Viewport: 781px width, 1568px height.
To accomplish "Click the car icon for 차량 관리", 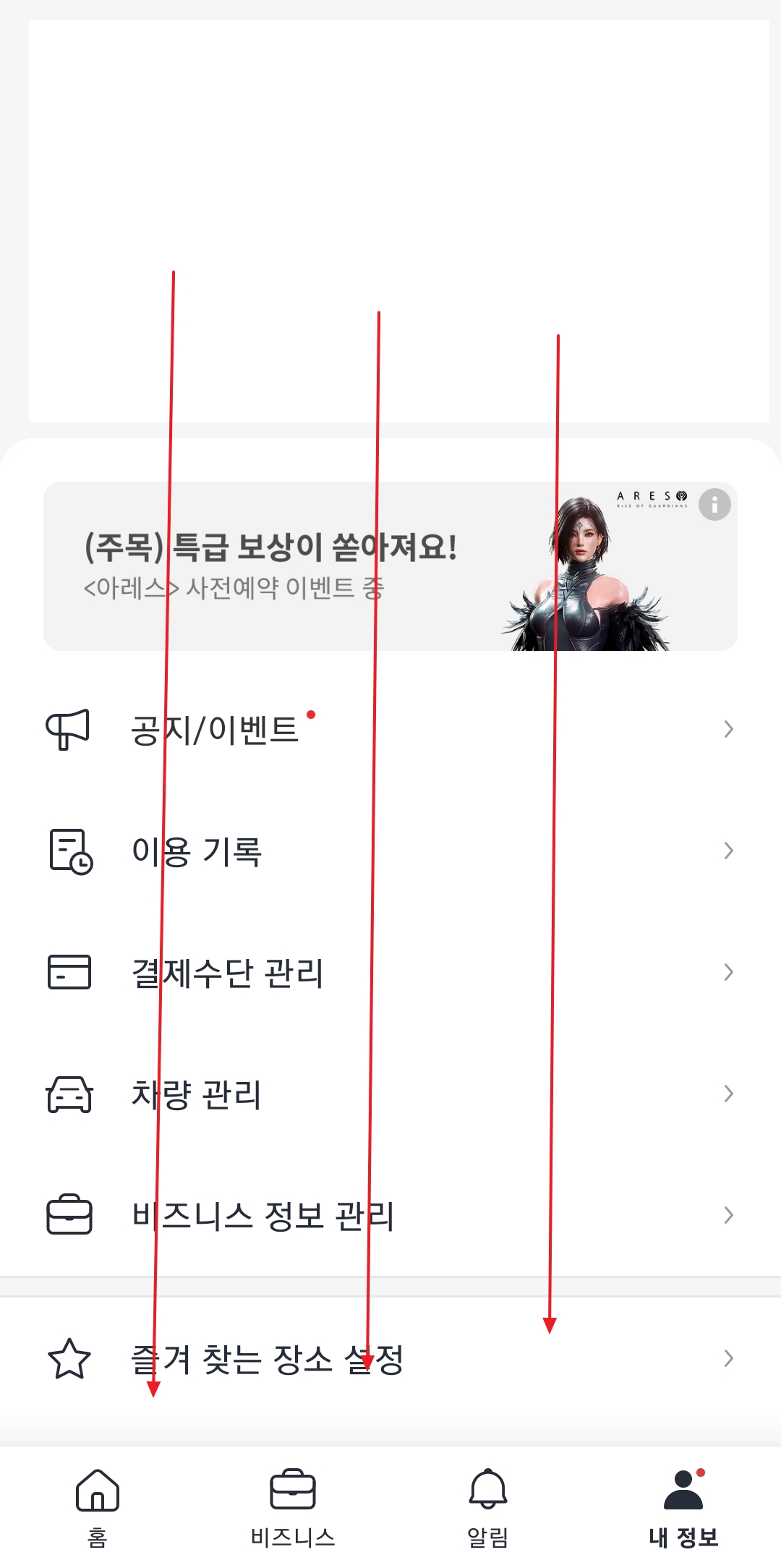I will pos(69,1094).
